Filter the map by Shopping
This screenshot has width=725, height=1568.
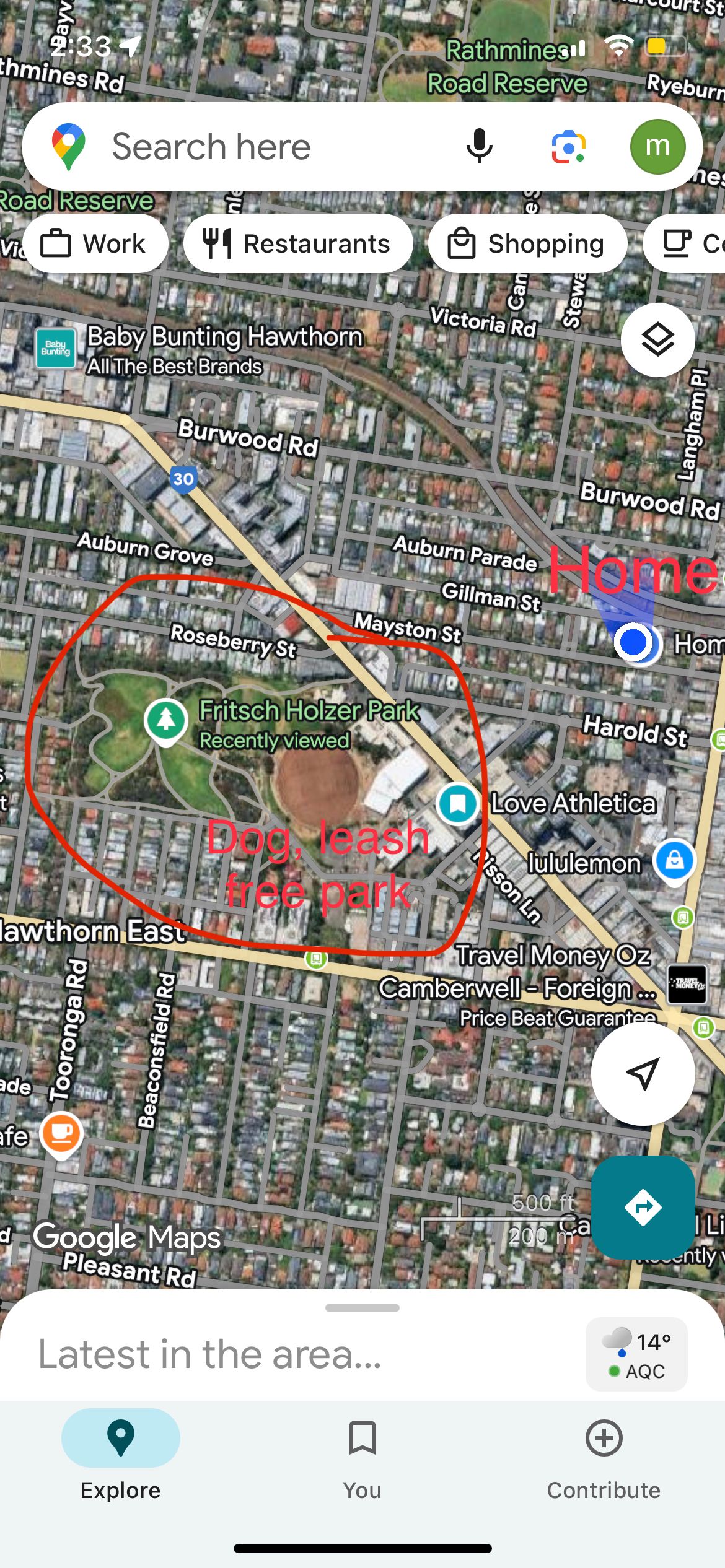click(x=527, y=243)
